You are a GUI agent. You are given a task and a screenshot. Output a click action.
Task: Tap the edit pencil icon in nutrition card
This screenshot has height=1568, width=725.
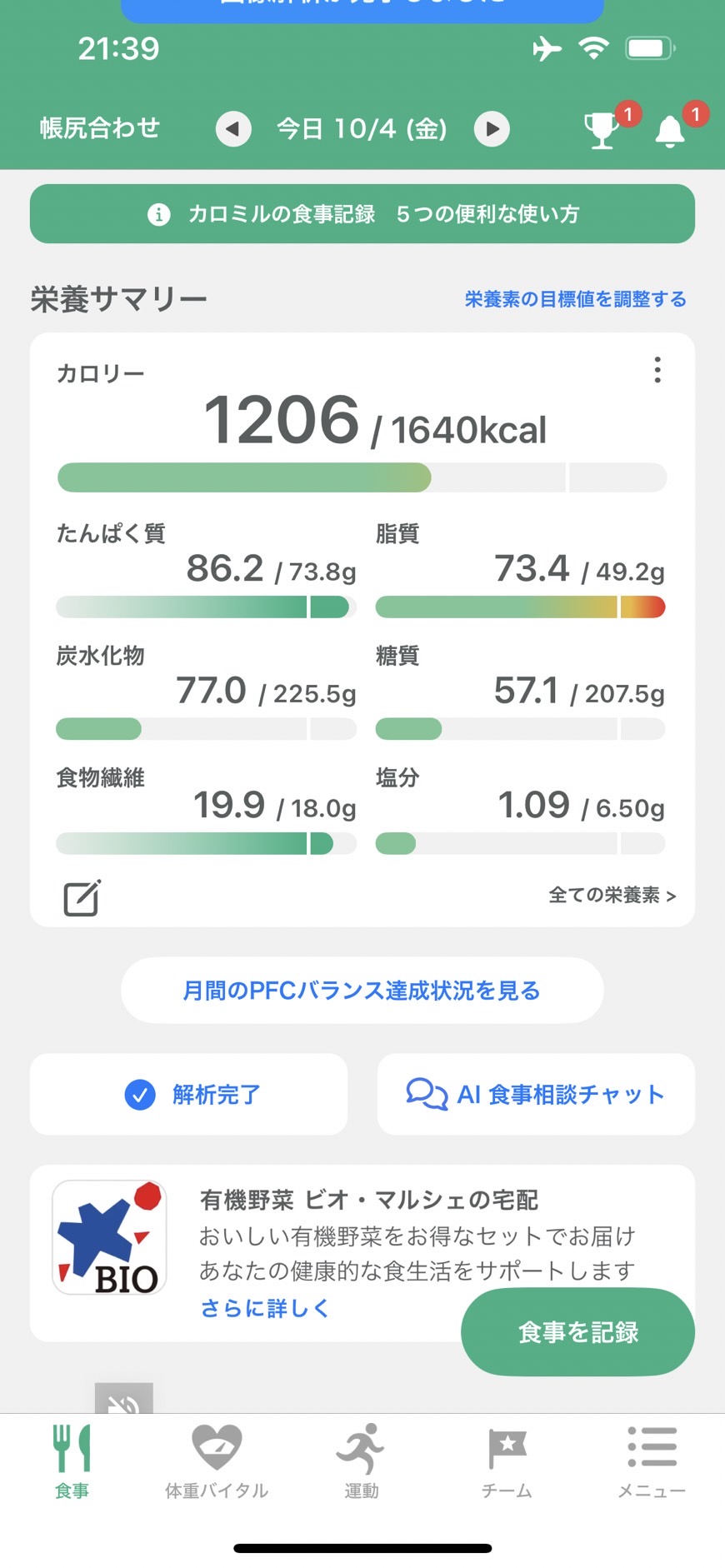[x=82, y=897]
